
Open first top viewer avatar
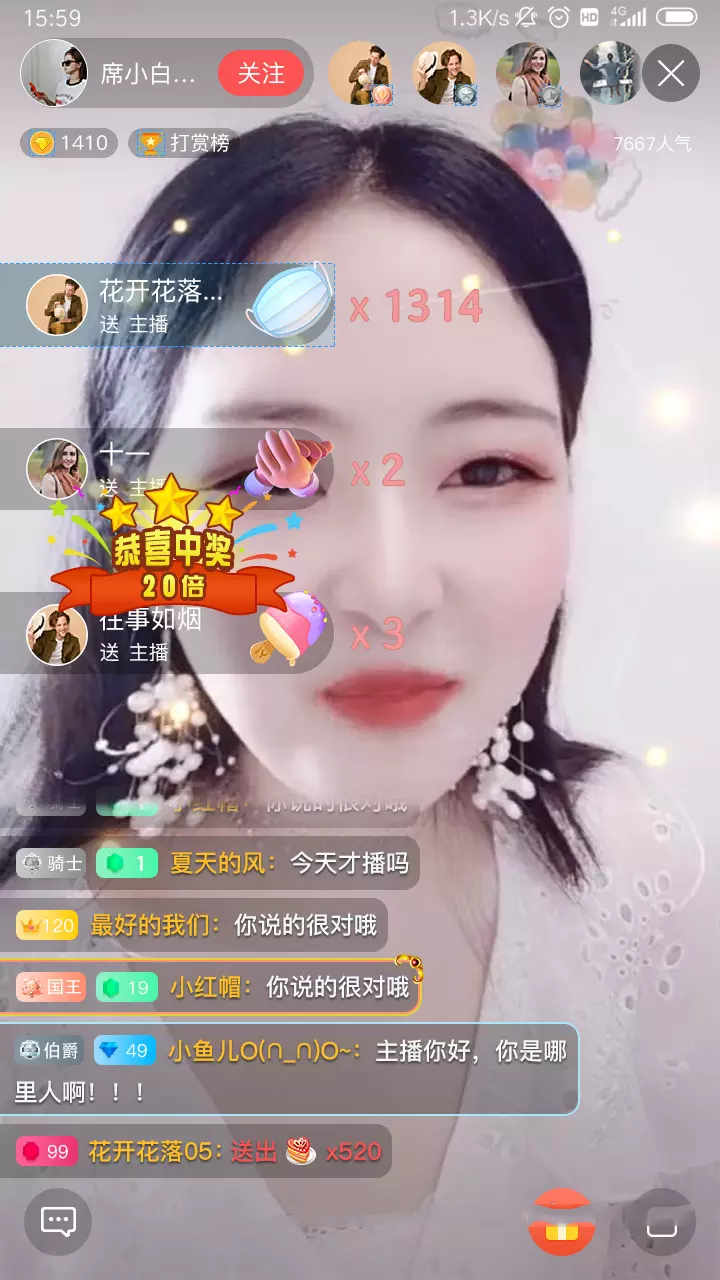click(360, 73)
